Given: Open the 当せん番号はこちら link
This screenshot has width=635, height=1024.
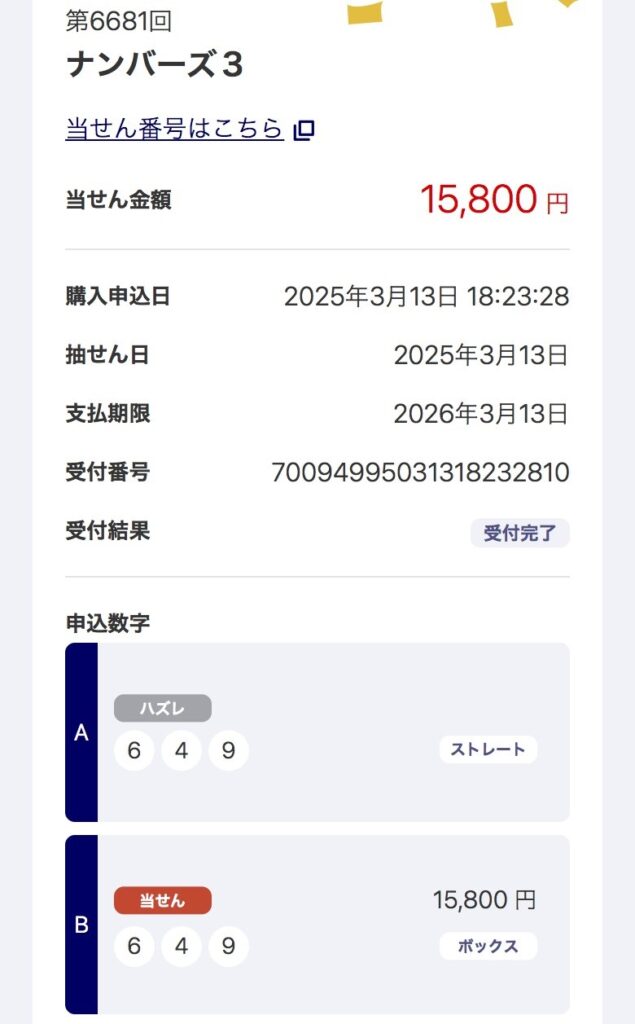Looking at the screenshot, I should coord(189,129).
